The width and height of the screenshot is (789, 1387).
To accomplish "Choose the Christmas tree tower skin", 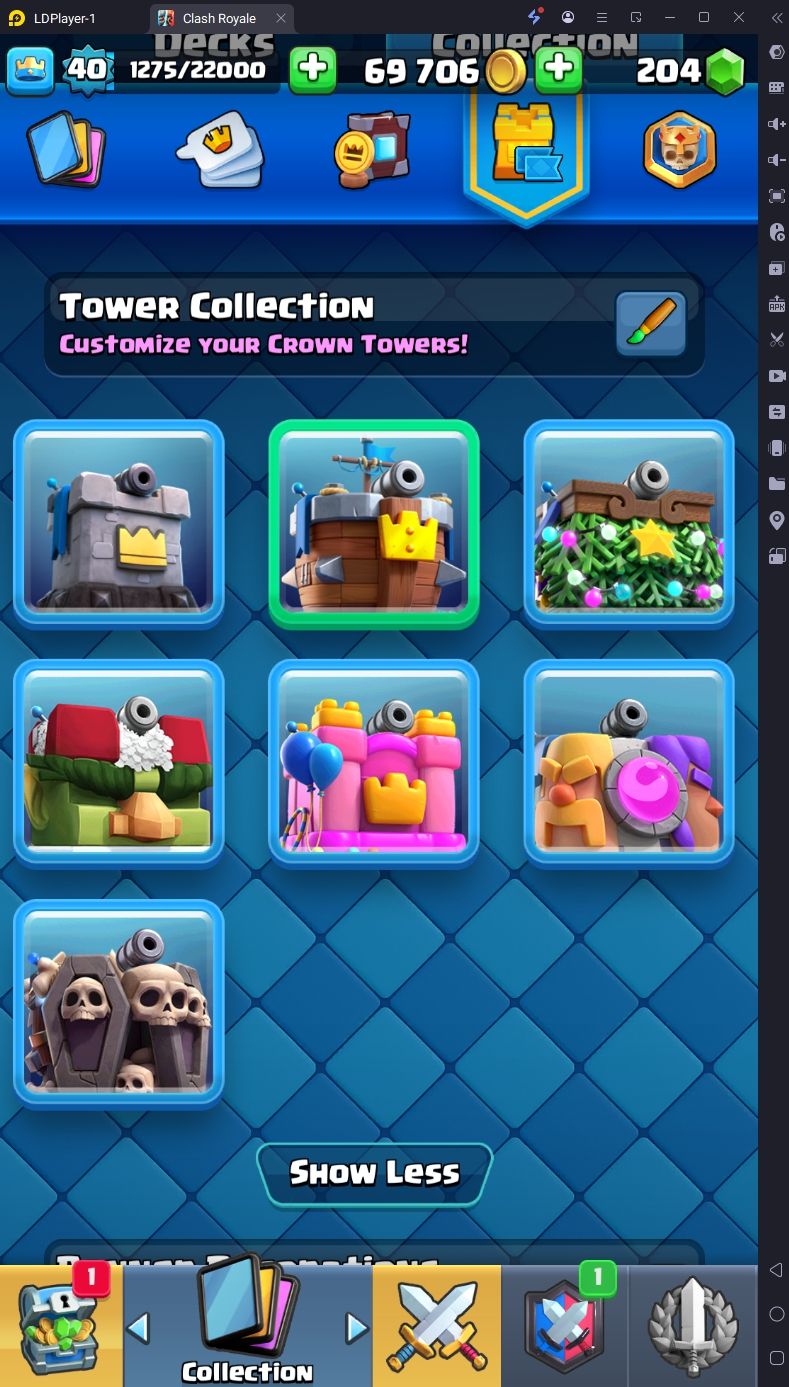I will [629, 523].
